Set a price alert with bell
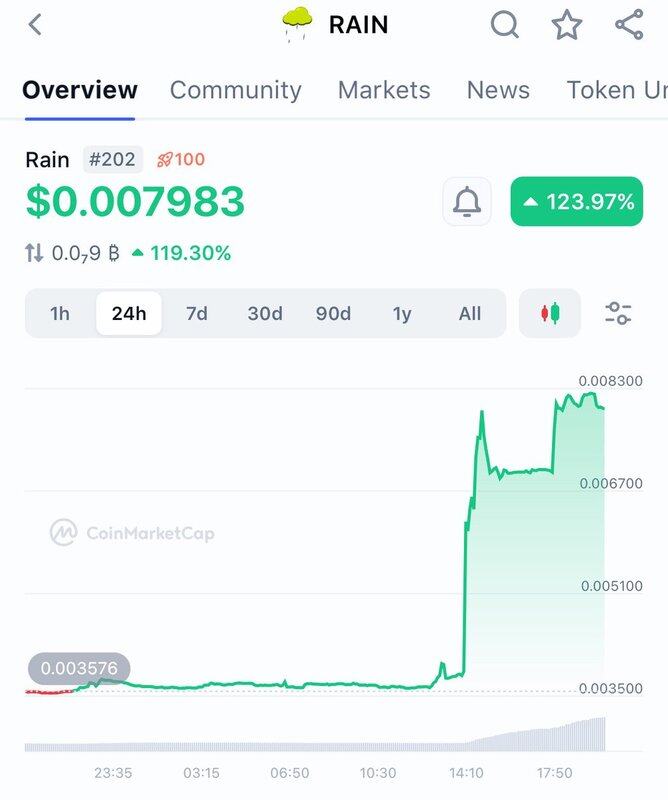 pos(467,202)
